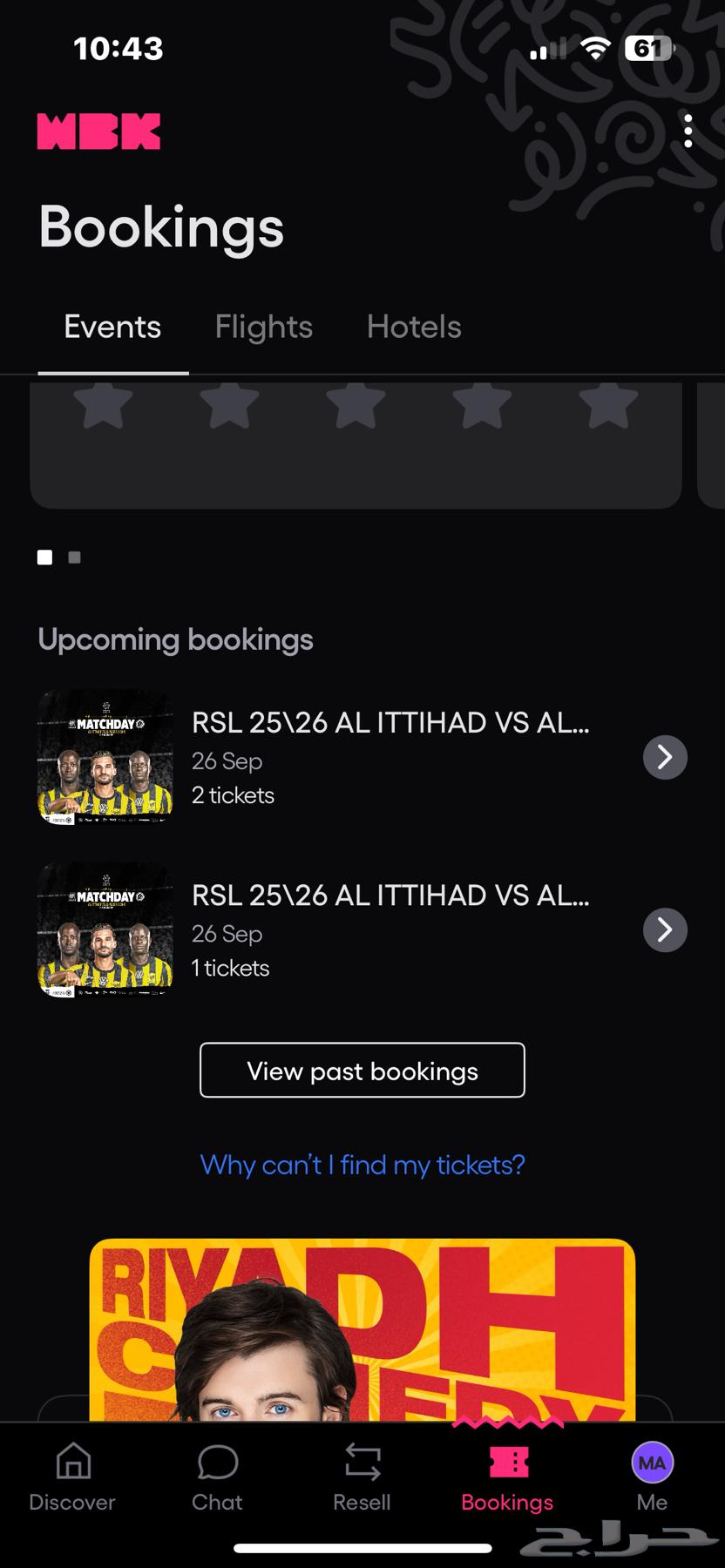
Task: Expand the 1 tickets booking chevron
Action: tap(665, 929)
